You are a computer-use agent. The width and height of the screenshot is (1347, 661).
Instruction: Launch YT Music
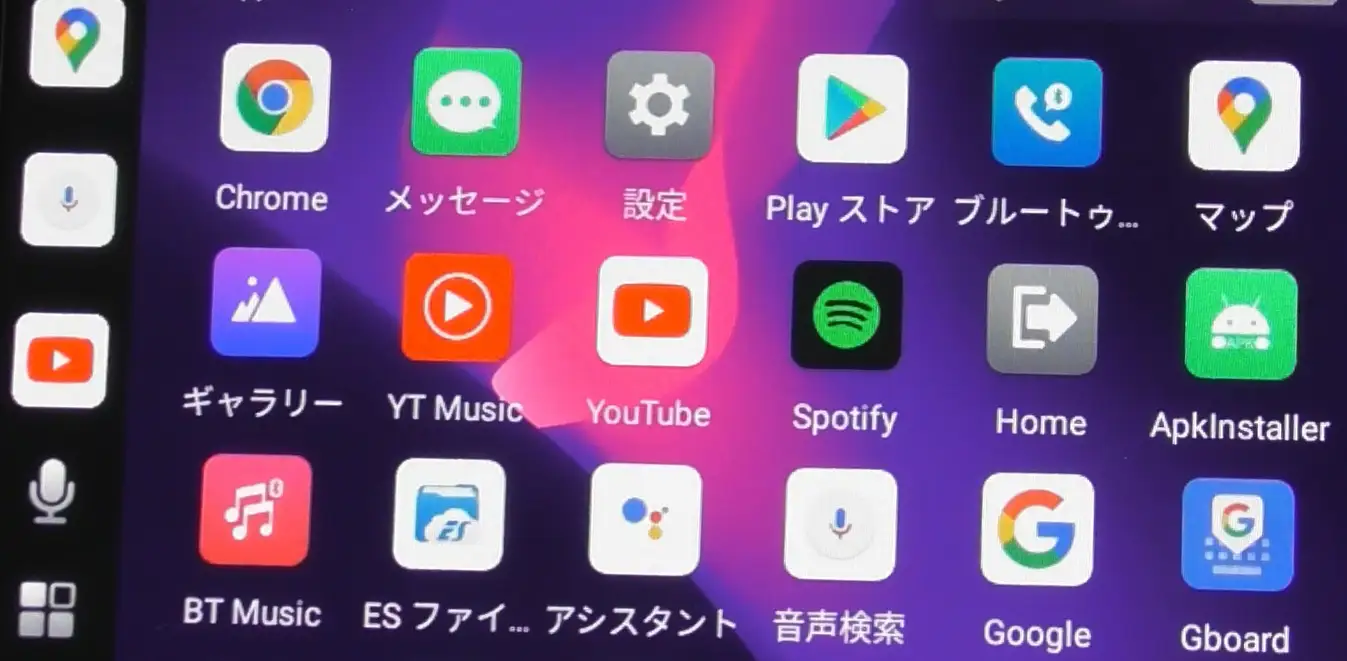click(457, 307)
